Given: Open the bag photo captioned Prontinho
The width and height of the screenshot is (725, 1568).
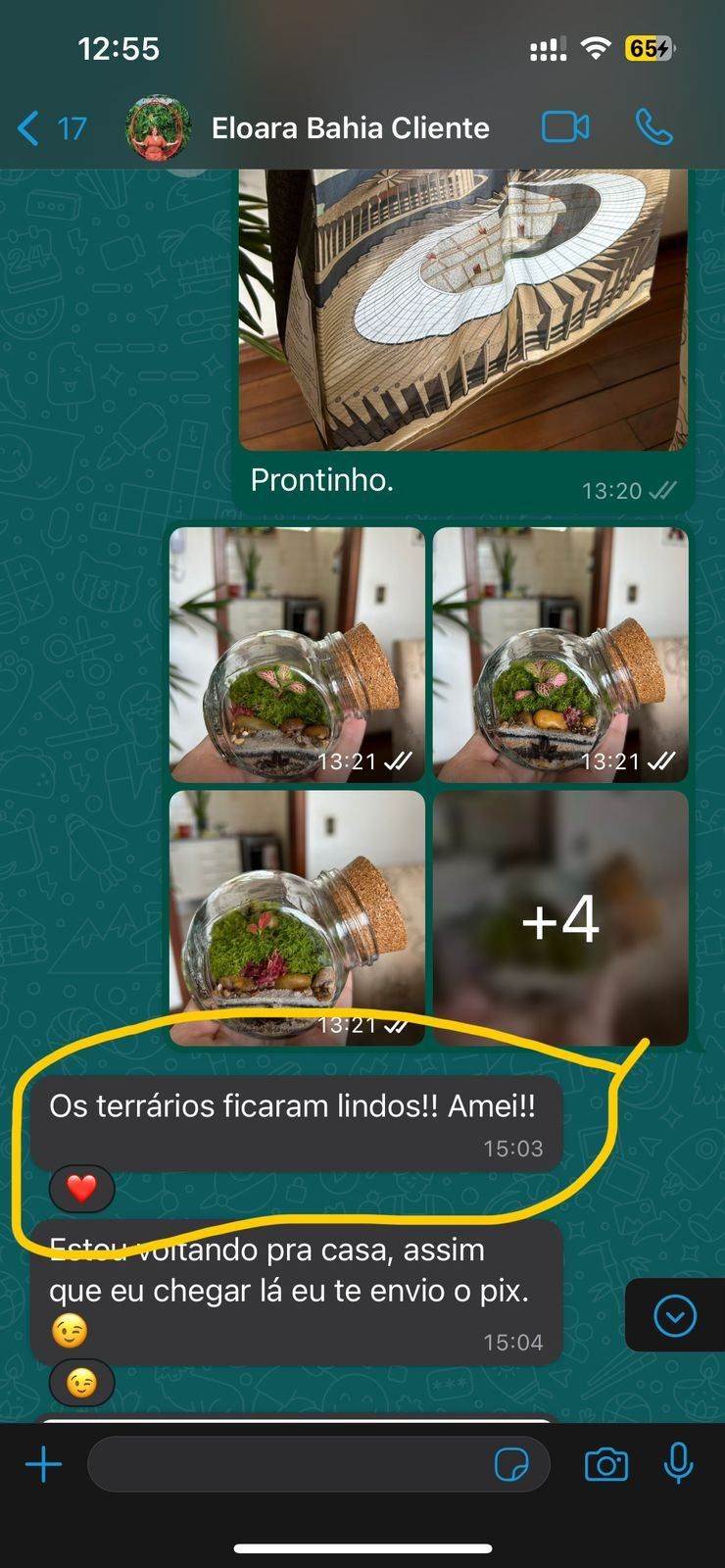Looking at the screenshot, I should tap(462, 309).
